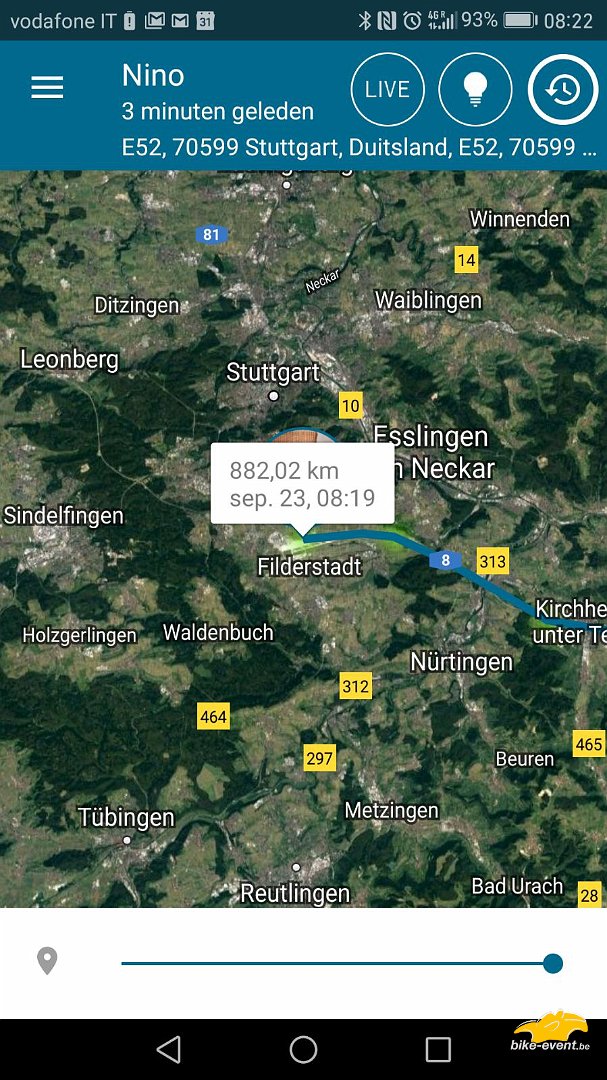Open the hamburger drawer menu
Viewport: 607px width, 1080px height.
(x=48, y=88)
